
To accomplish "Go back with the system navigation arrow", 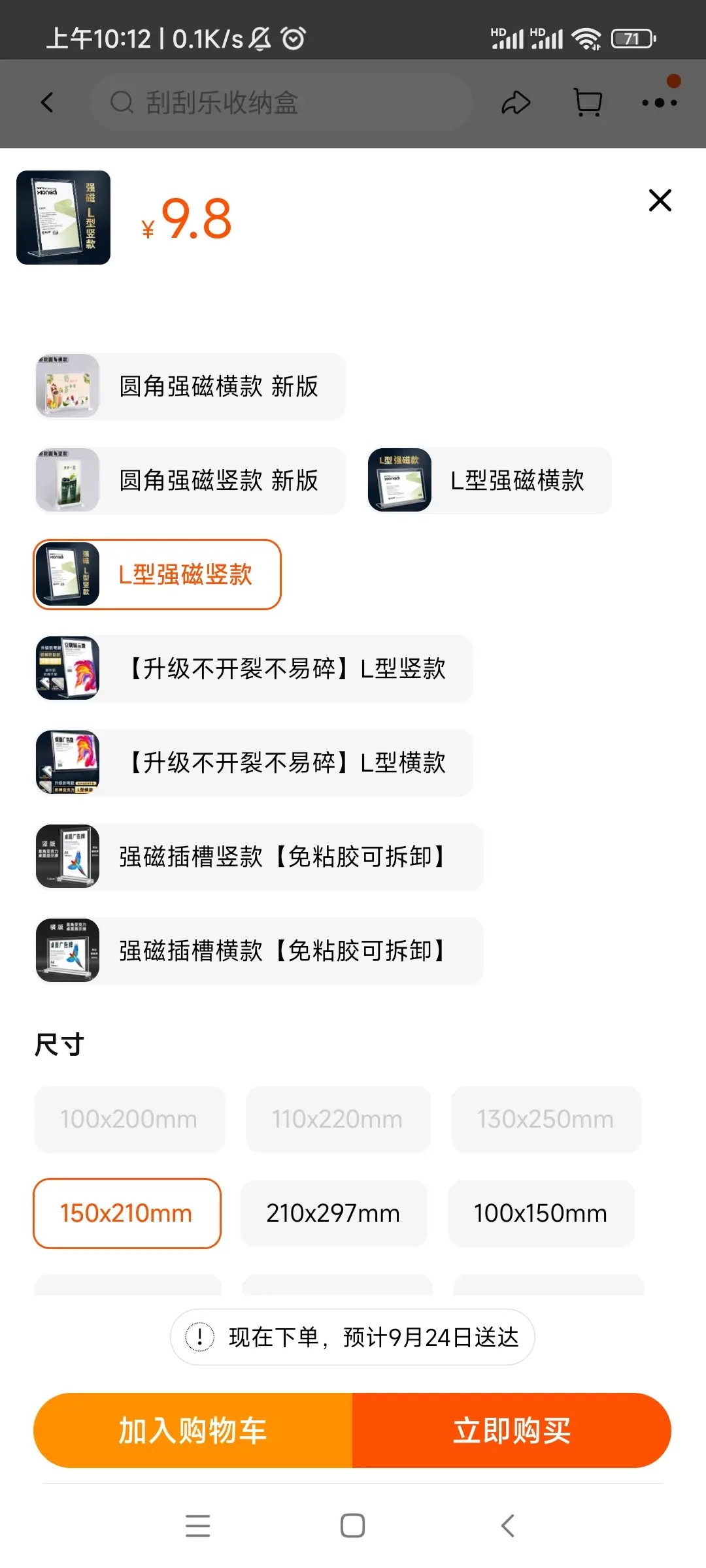I will (x=508, y=1526).
